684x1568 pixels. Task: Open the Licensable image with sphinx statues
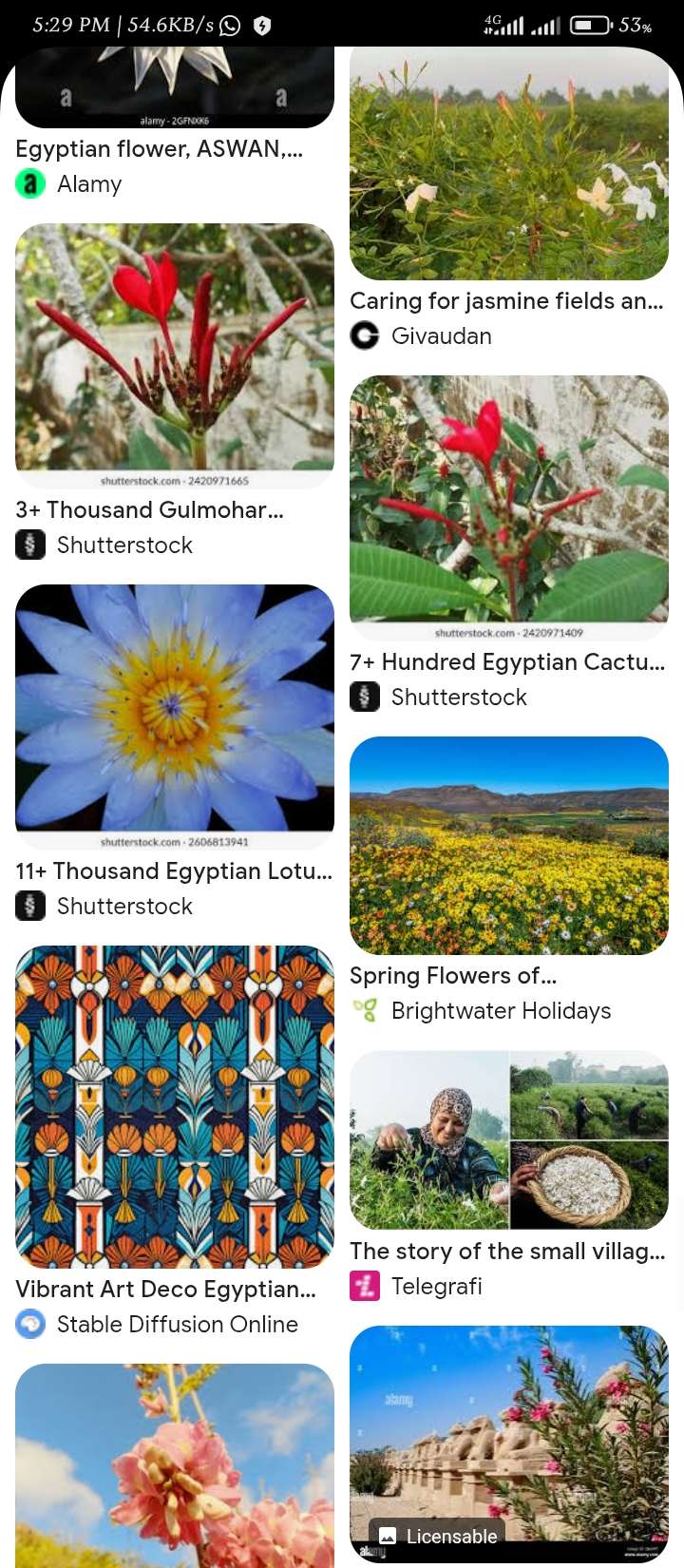pyautogui.click(x=509, y=1446)
